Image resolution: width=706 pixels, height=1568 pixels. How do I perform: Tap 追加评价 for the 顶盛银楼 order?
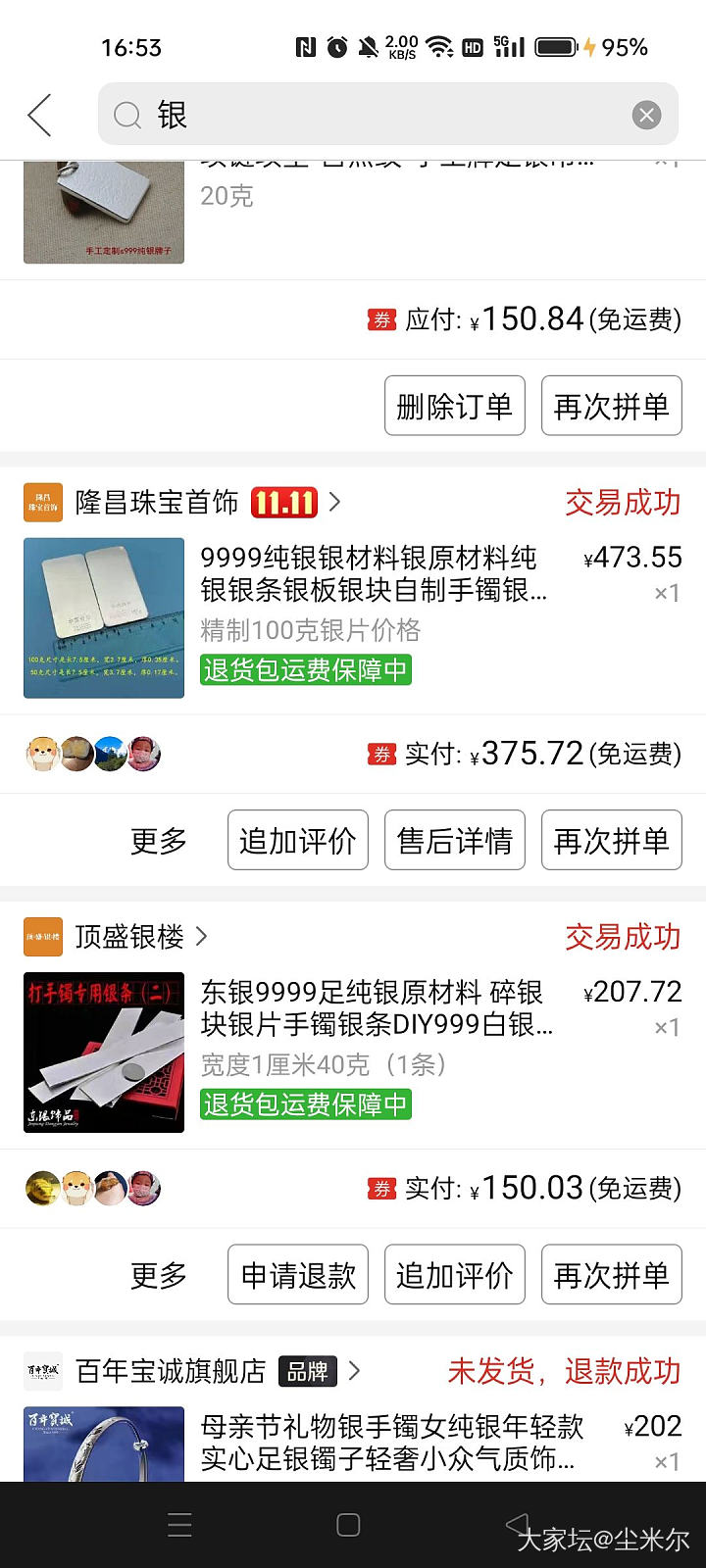[x=454, y=1275]
